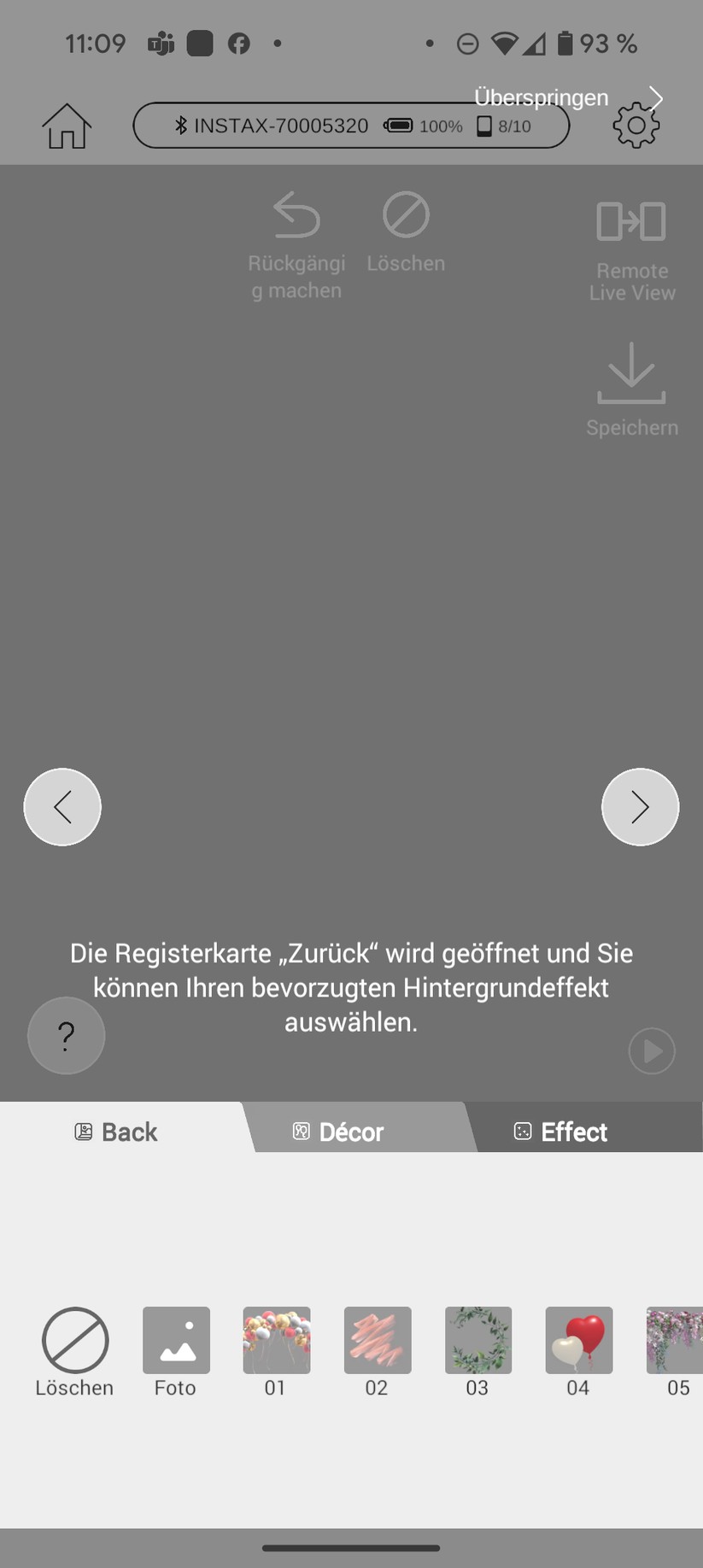Open the settings gear
The image size is (703, 1568).
pos(636,126)
